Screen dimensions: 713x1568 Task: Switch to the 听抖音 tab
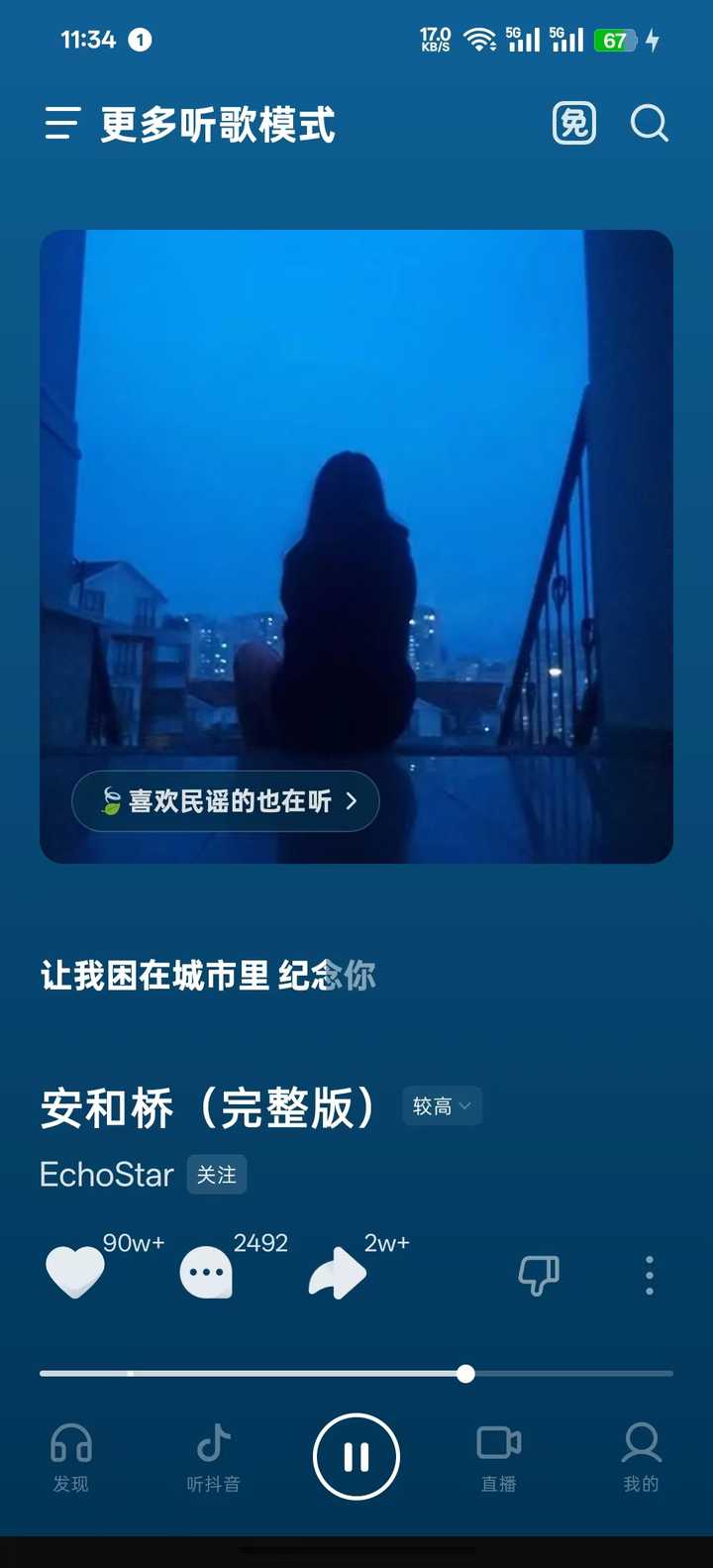click(213, 1457)
